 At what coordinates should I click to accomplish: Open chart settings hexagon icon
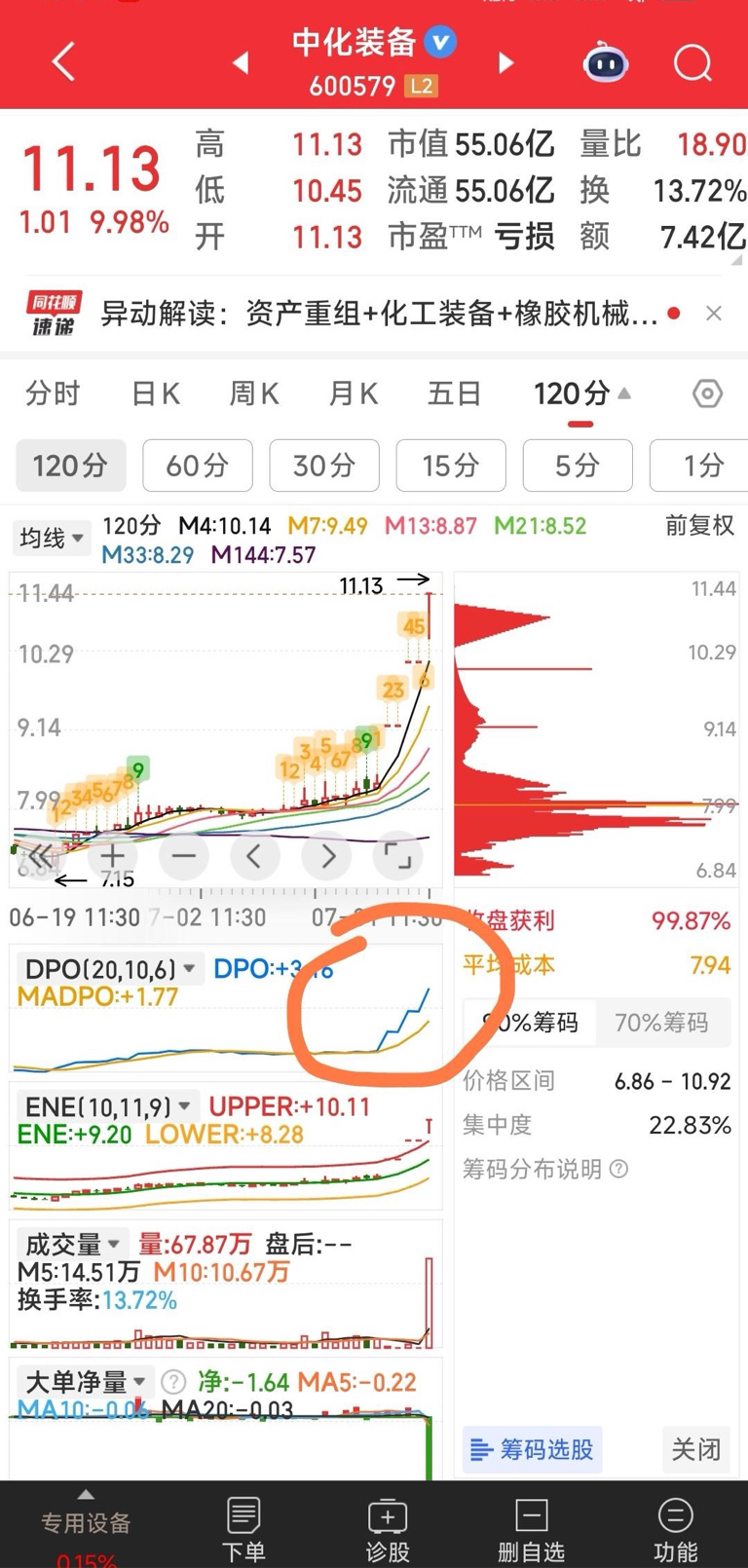tap(707, 393)
